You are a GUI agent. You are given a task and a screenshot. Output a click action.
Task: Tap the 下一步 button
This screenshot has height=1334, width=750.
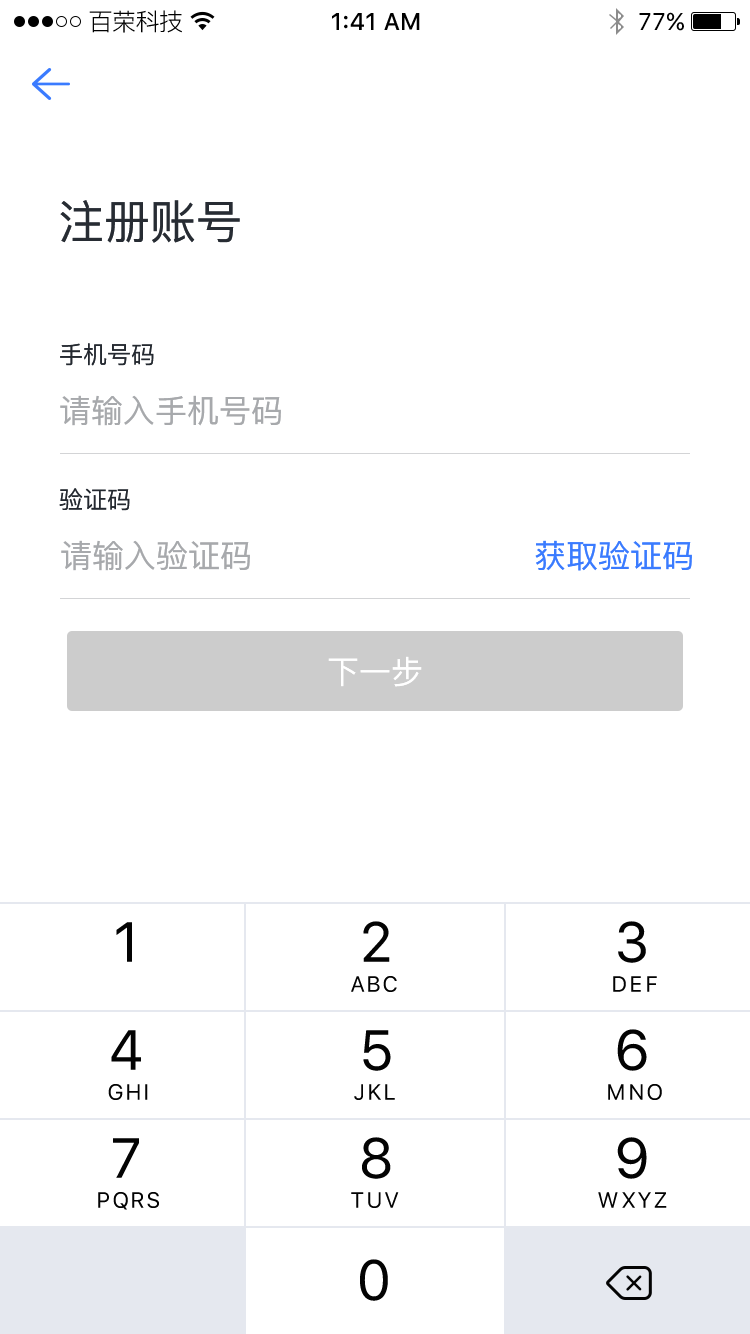tap(375, 670)
